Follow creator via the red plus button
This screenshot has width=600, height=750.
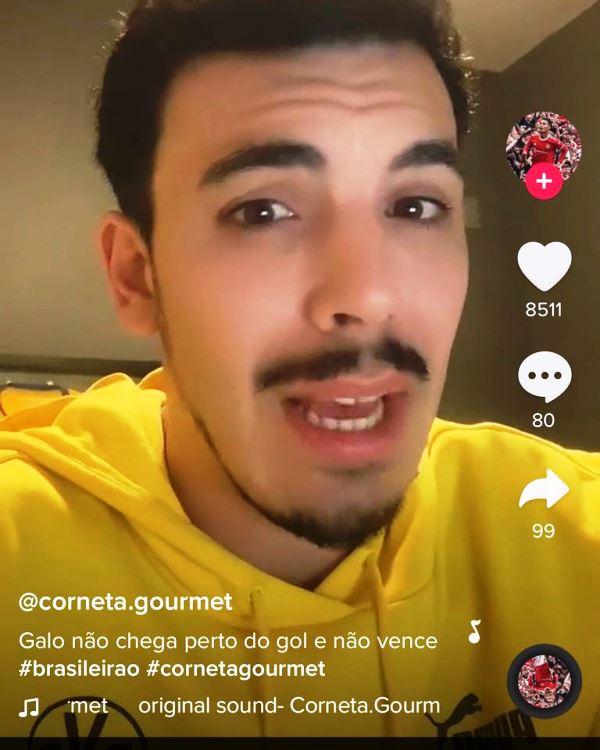coord(543,183)
